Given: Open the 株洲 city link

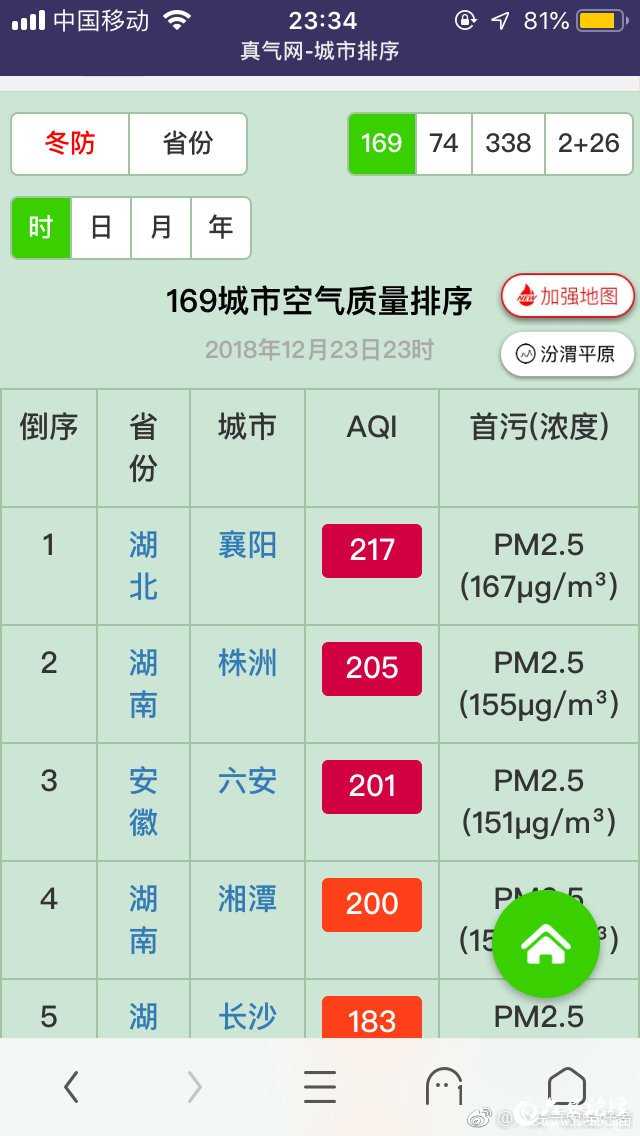Looking at the screenshot, I should pos(247,664).
